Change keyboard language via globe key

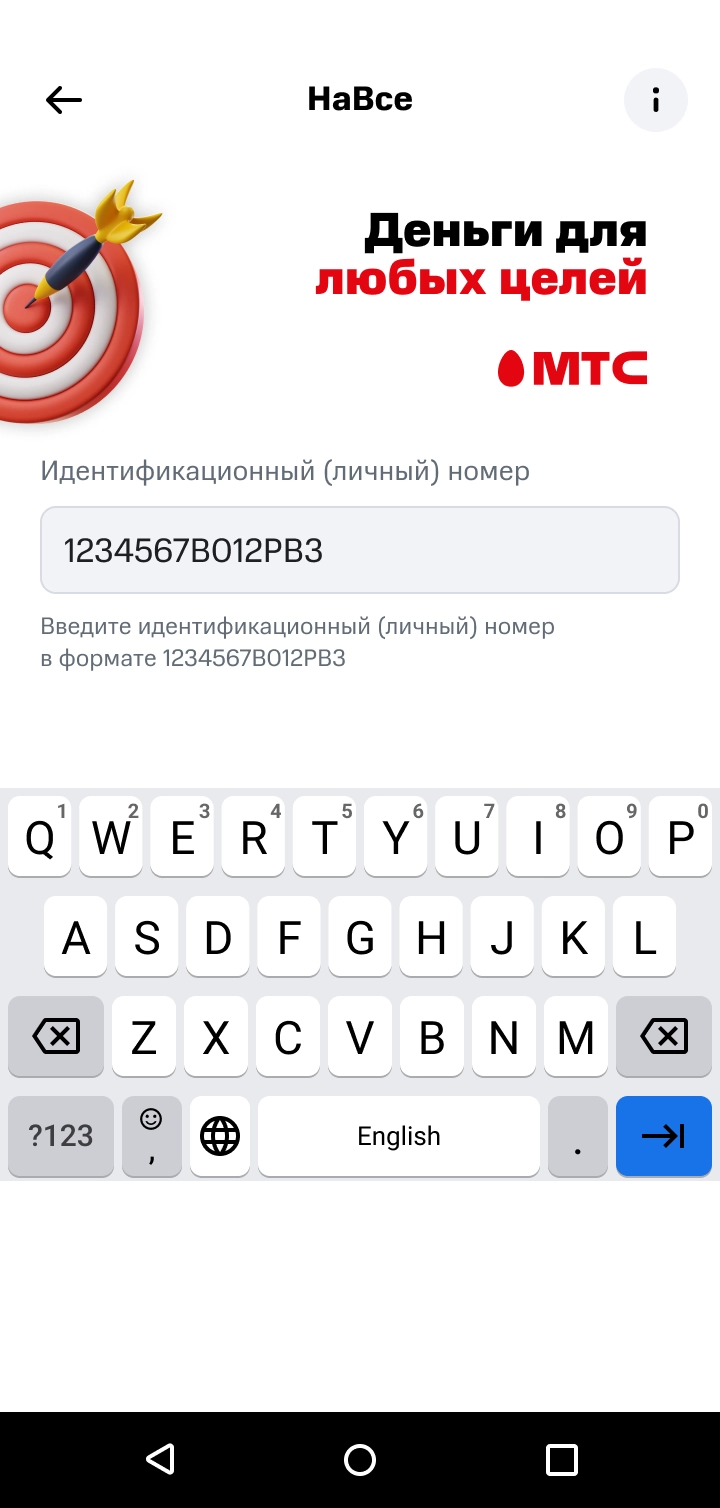coord(220,1136)
